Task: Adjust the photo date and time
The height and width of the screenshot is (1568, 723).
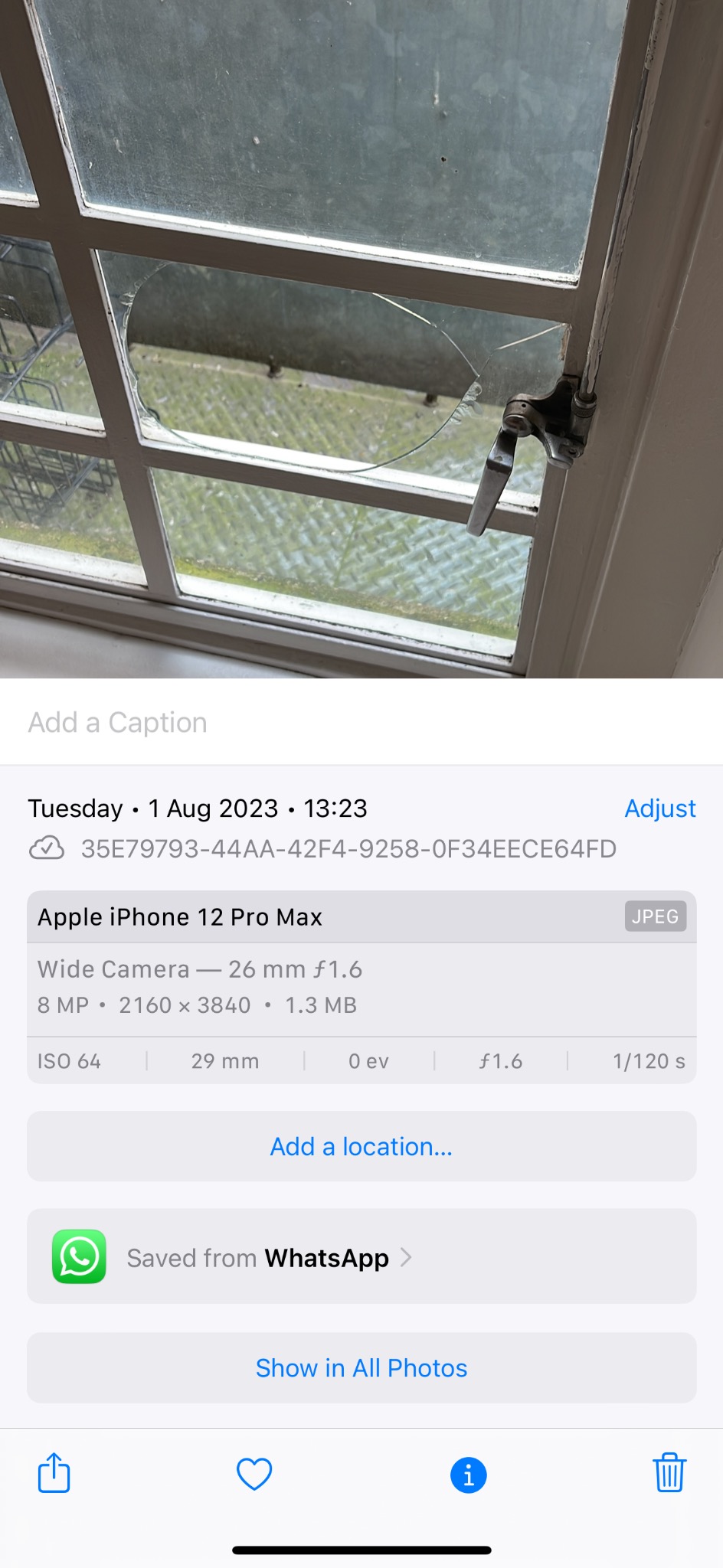Action: coord(659,808)
